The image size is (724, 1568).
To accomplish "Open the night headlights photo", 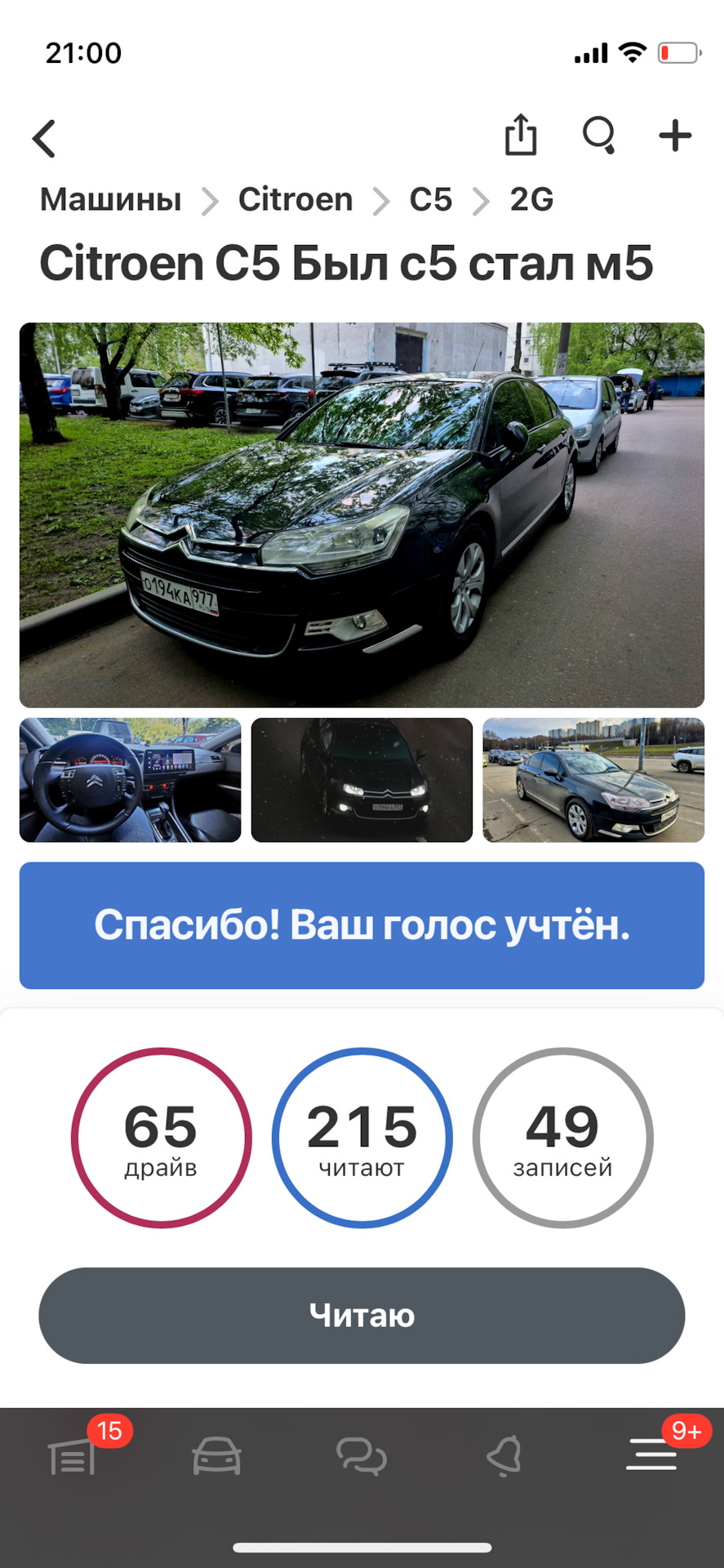I will 362,780.
